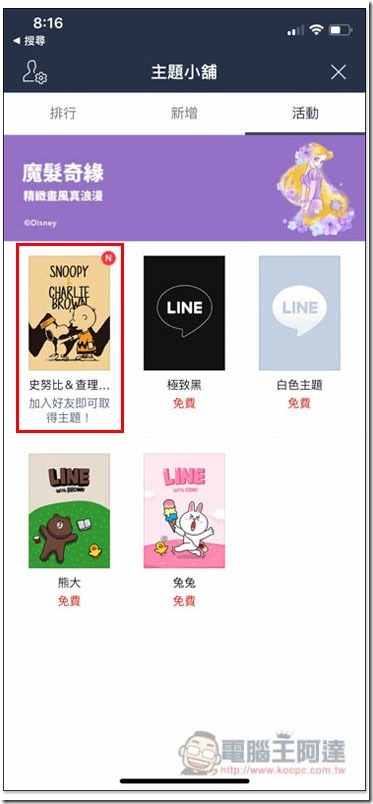
Task: Return to 搜尋 via the back link
Action: [30, 40]
